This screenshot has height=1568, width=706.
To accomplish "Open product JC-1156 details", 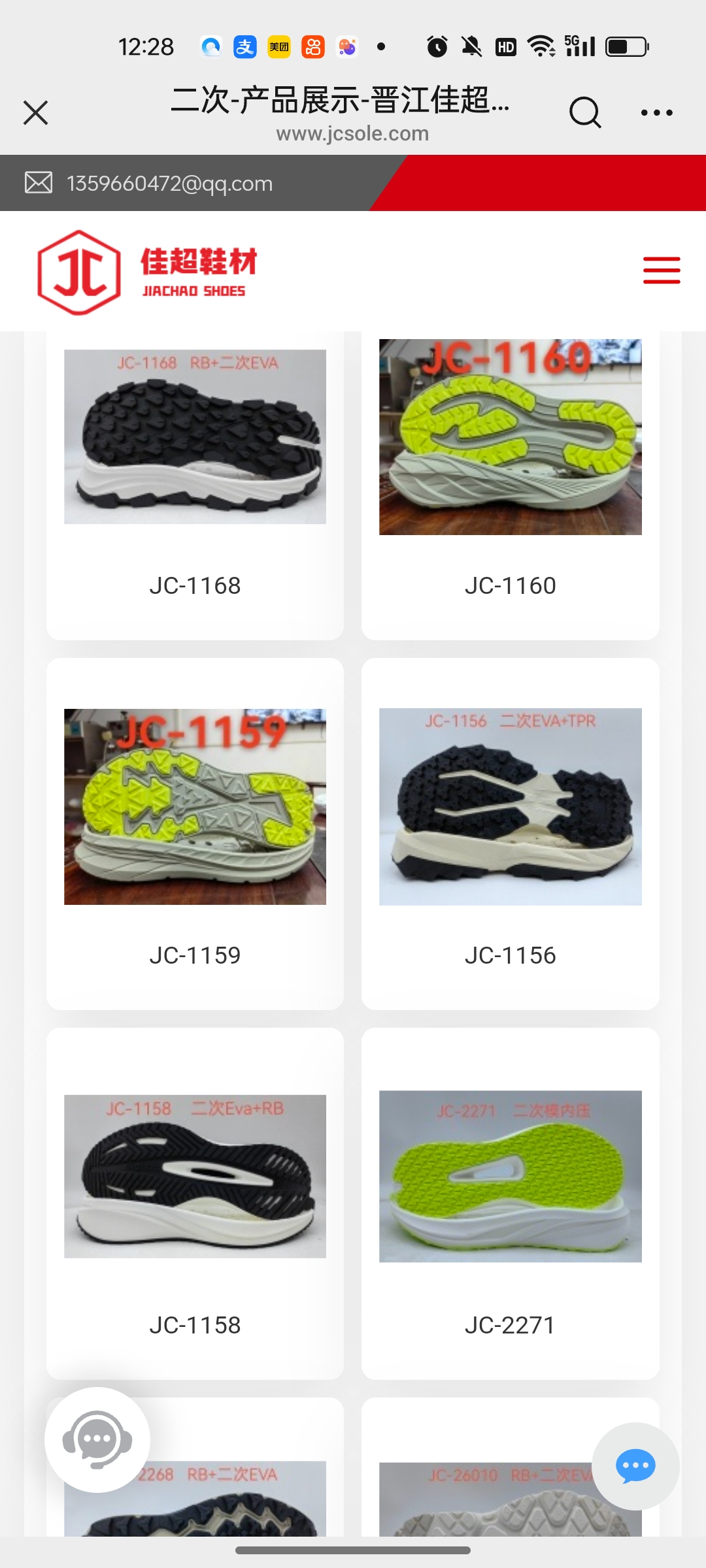I will click(510, 833).
